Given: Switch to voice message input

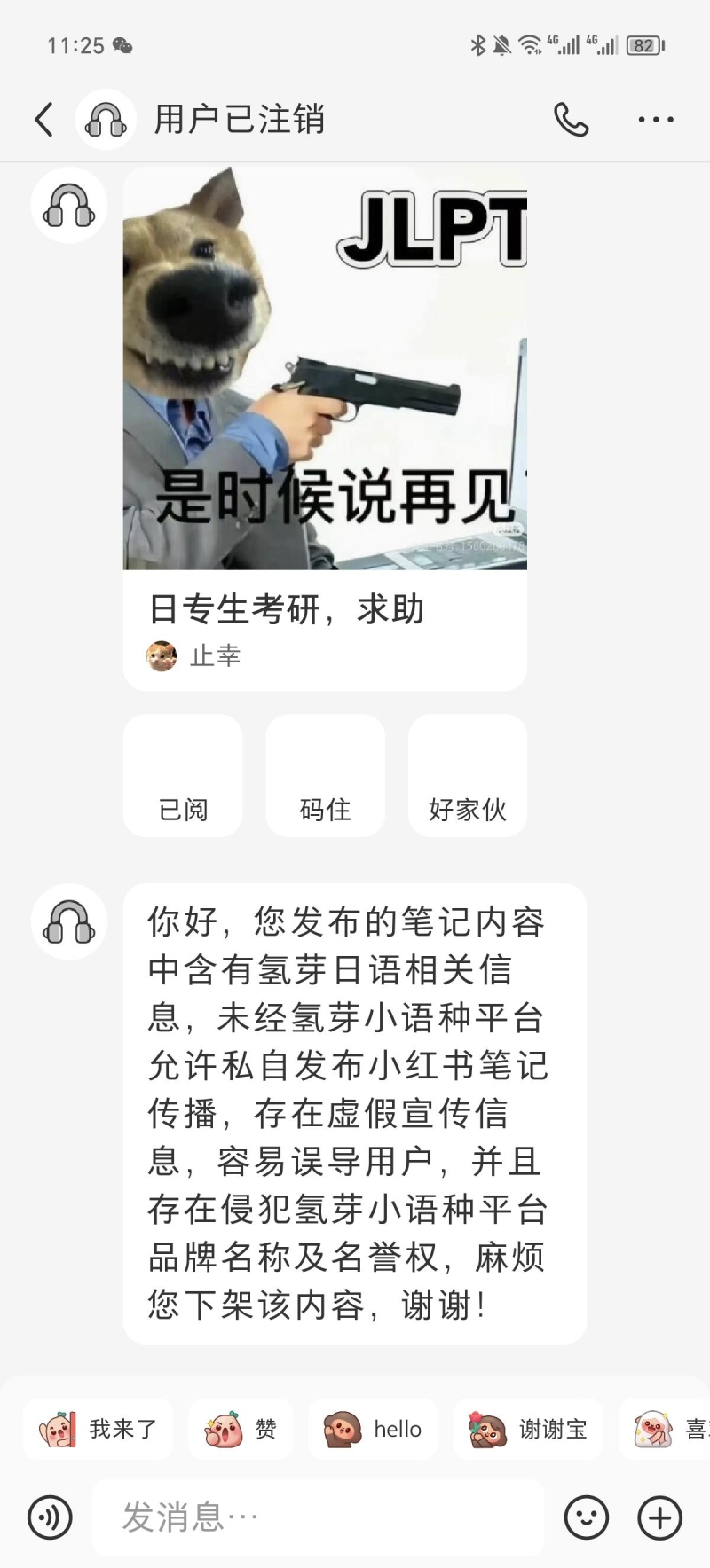Looking at the screenshot, I should coord(50,1517).
